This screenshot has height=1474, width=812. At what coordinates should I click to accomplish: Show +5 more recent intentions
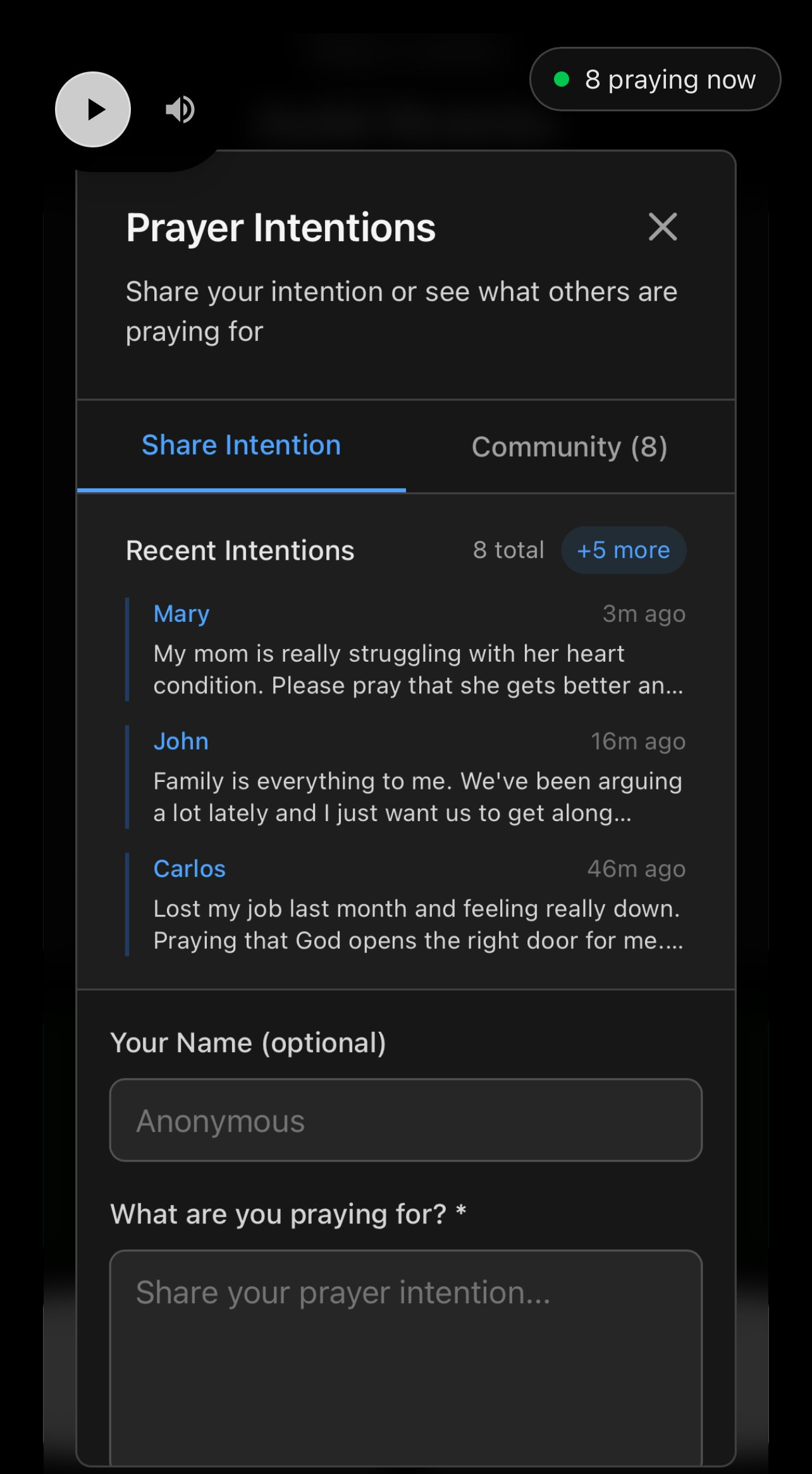pos(623,550)
